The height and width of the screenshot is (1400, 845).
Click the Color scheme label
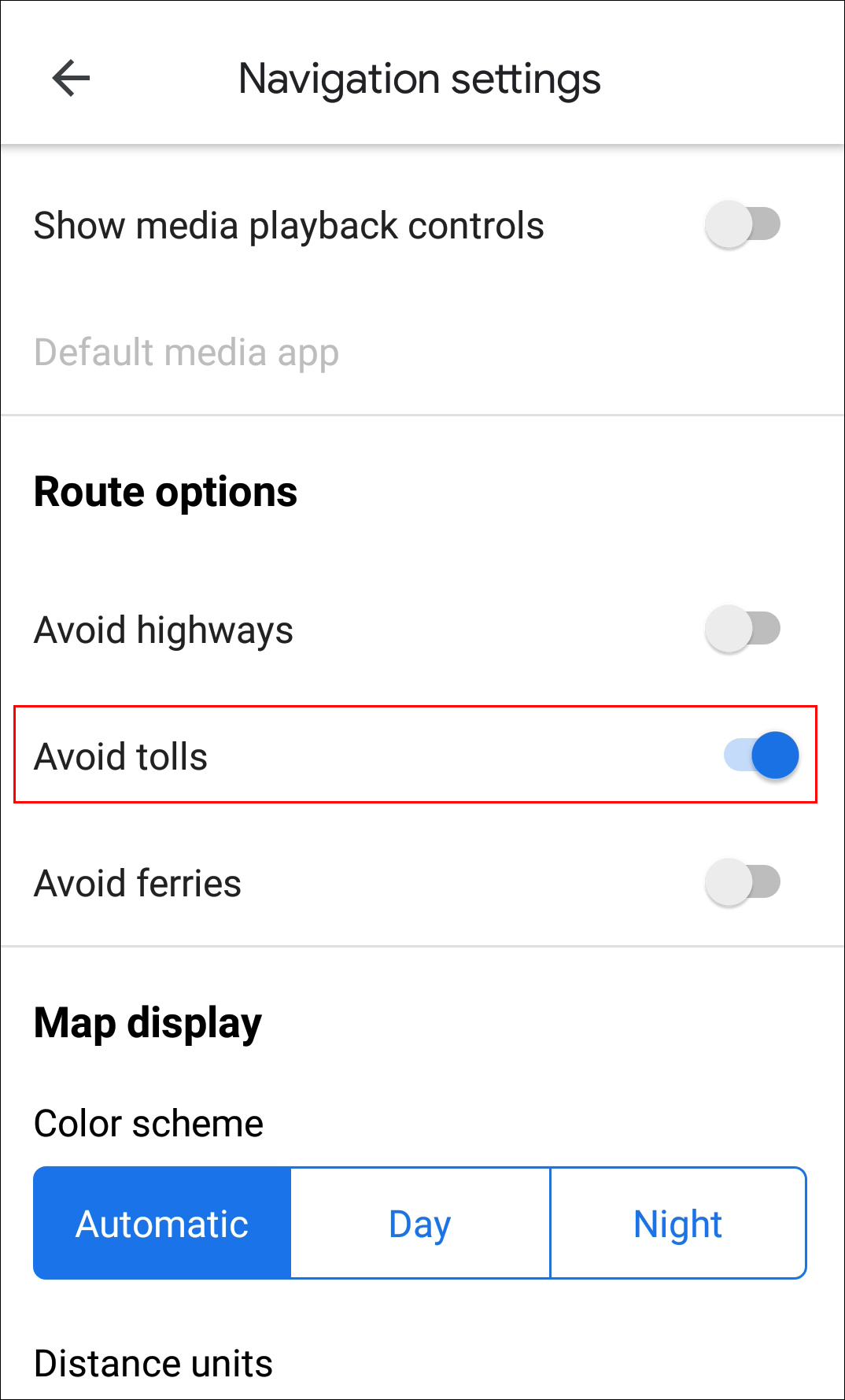[x=148, y=1123]
